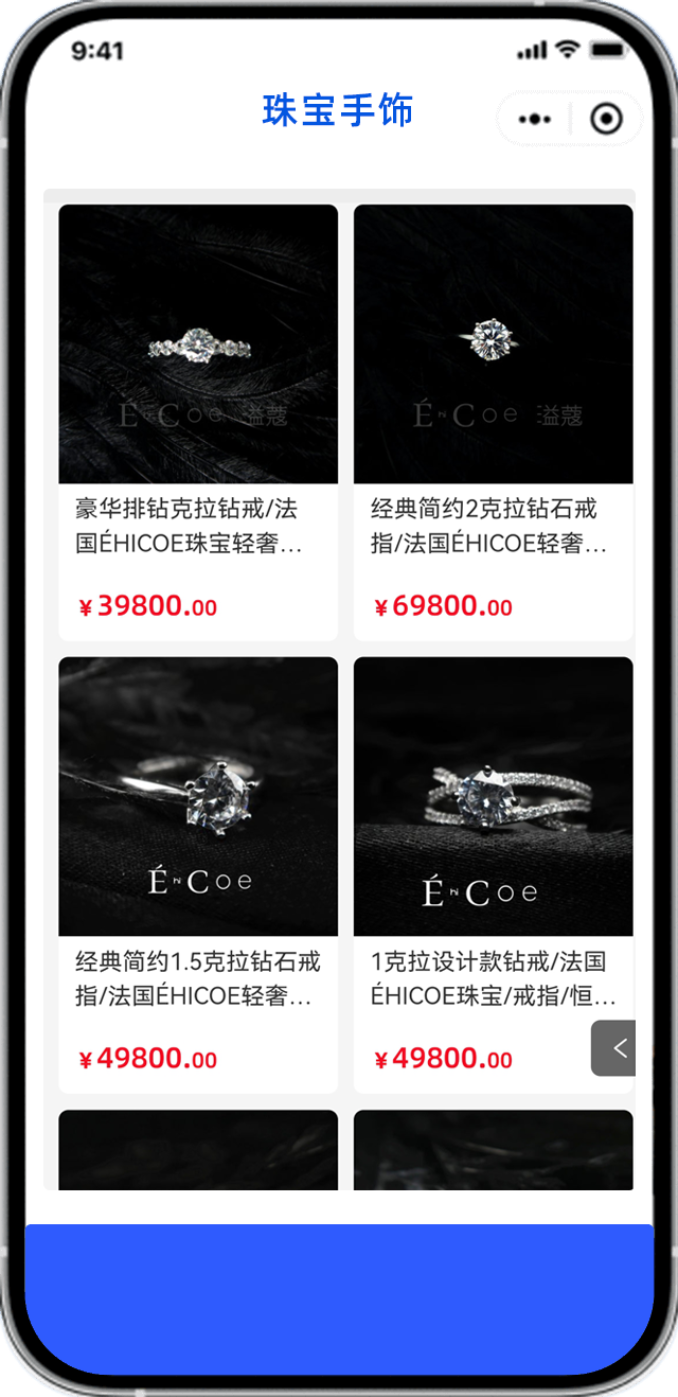Open the 豪华排钻克拉钻戒 product card
This screenshot has height=1397, width=678.
(x=198, y=421)
